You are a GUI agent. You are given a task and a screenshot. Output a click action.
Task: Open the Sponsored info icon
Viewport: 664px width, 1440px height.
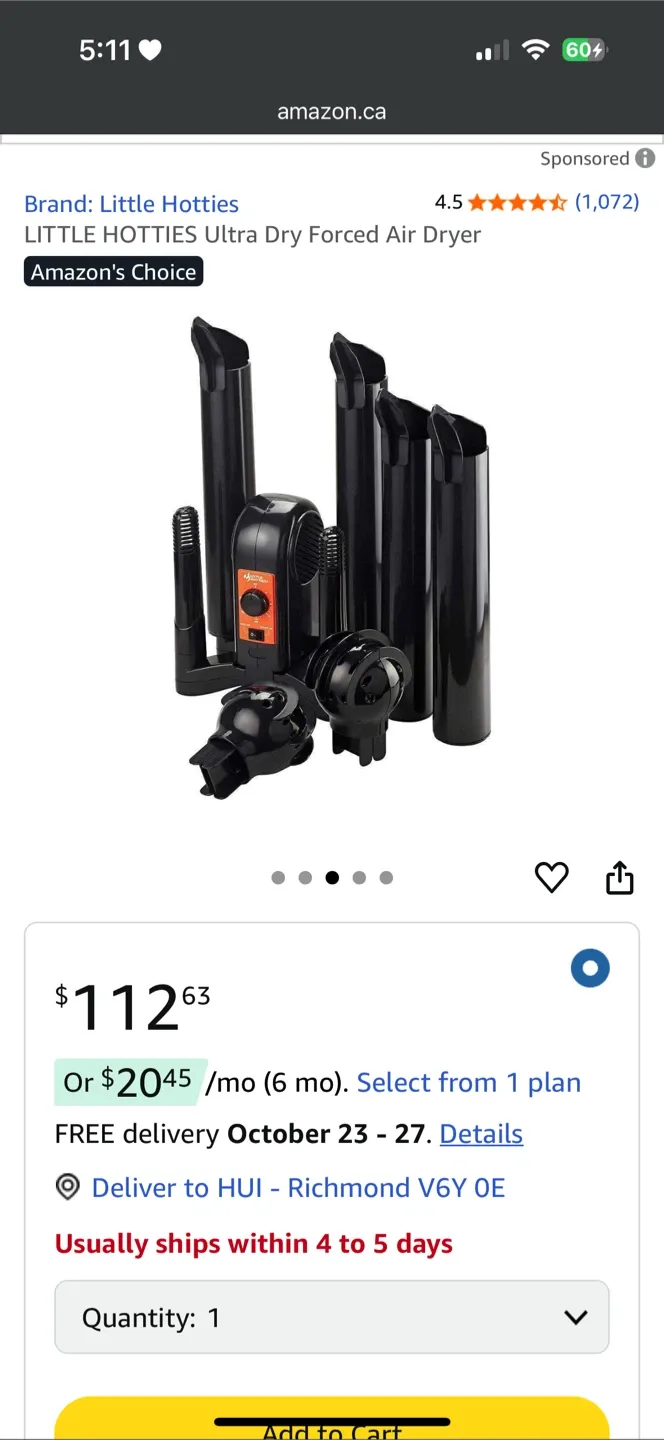tap(646, 158)
